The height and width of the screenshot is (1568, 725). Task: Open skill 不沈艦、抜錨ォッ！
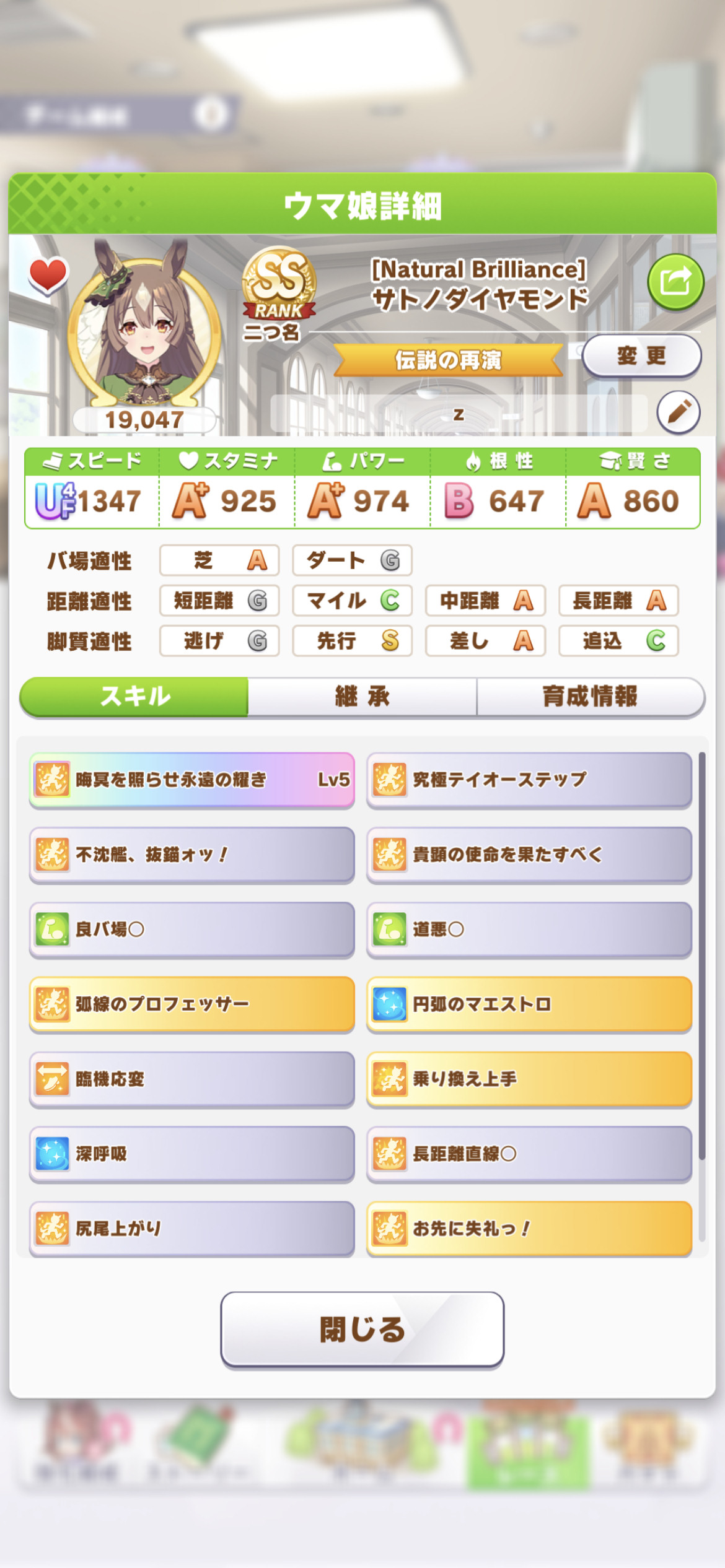coord(192,855)
